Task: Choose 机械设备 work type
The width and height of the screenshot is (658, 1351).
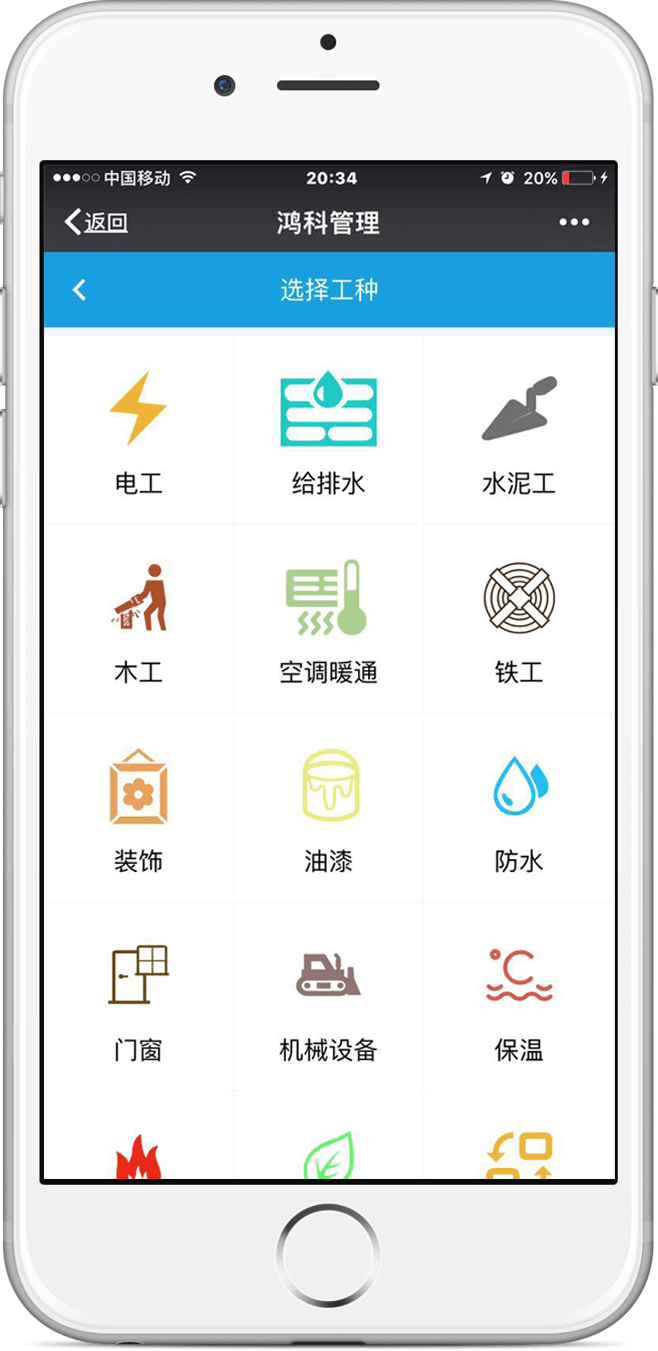Action: point(328,997)
